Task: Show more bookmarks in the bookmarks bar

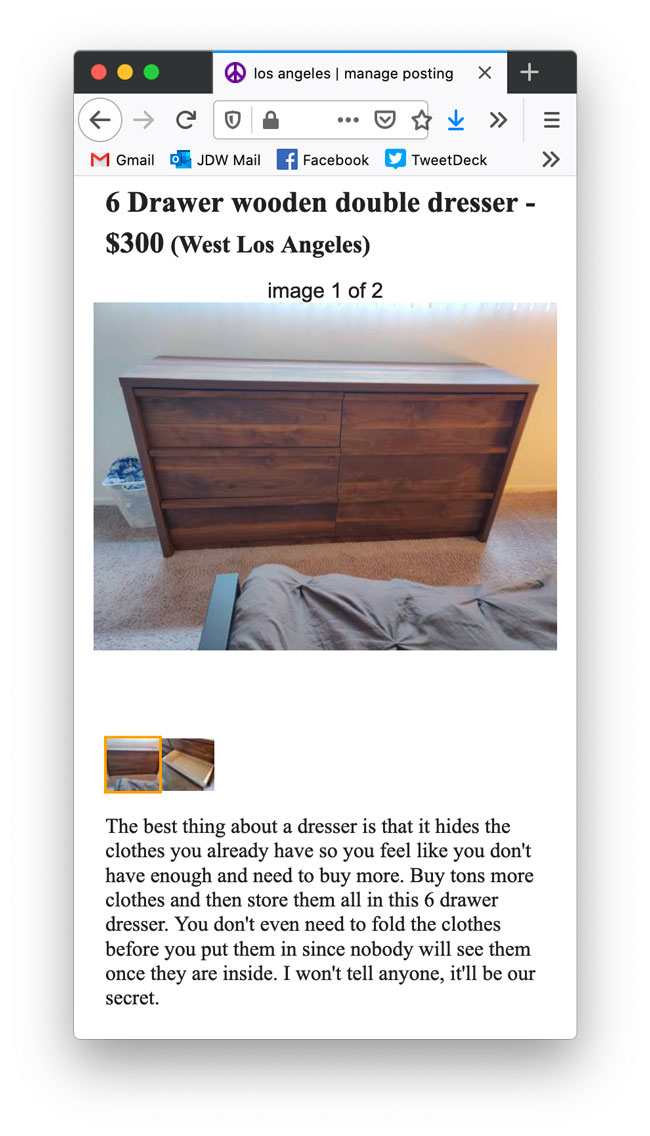Action: pos(551,159)
